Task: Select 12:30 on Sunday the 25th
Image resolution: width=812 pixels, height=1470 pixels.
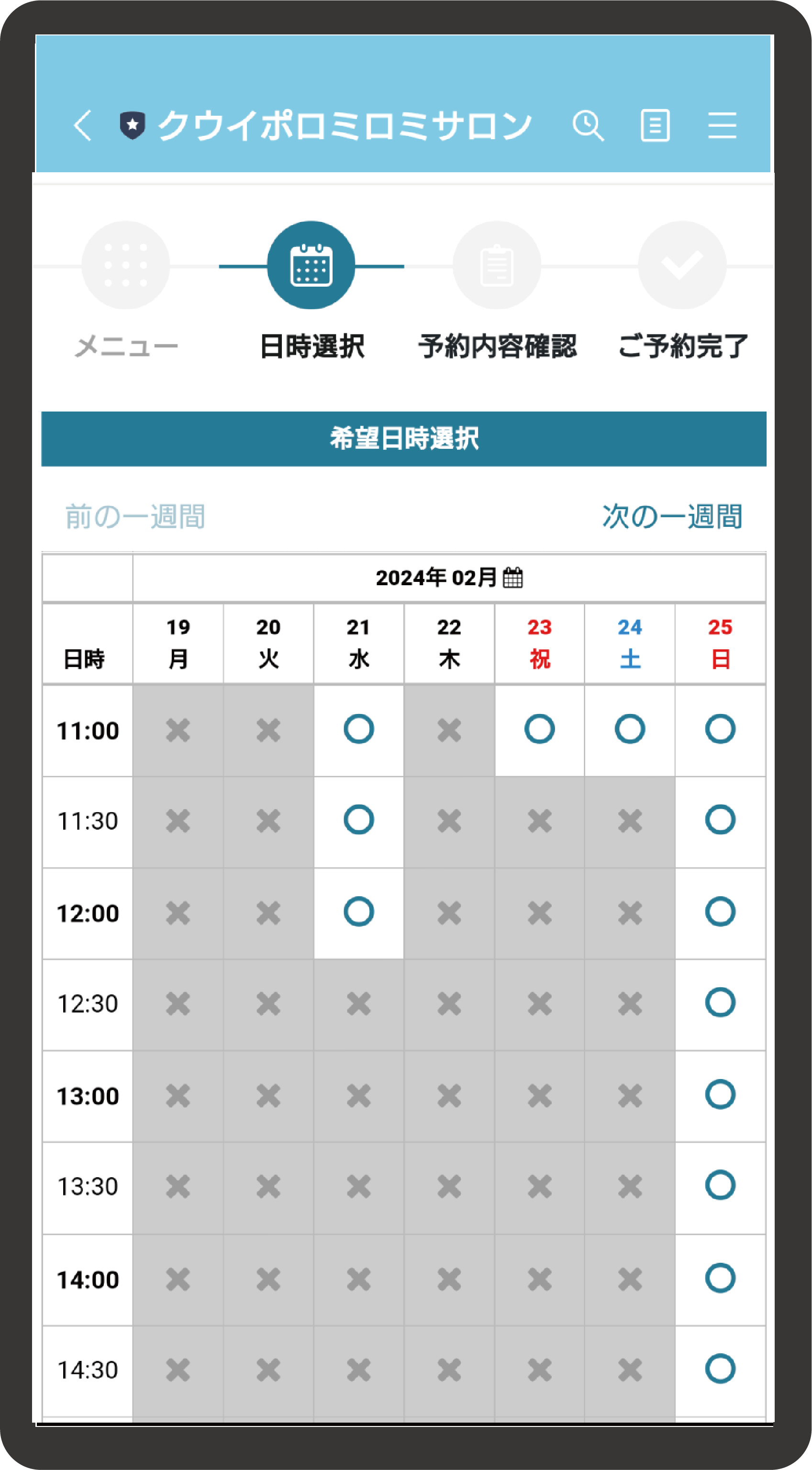Action: click(x=721, y=1004)
